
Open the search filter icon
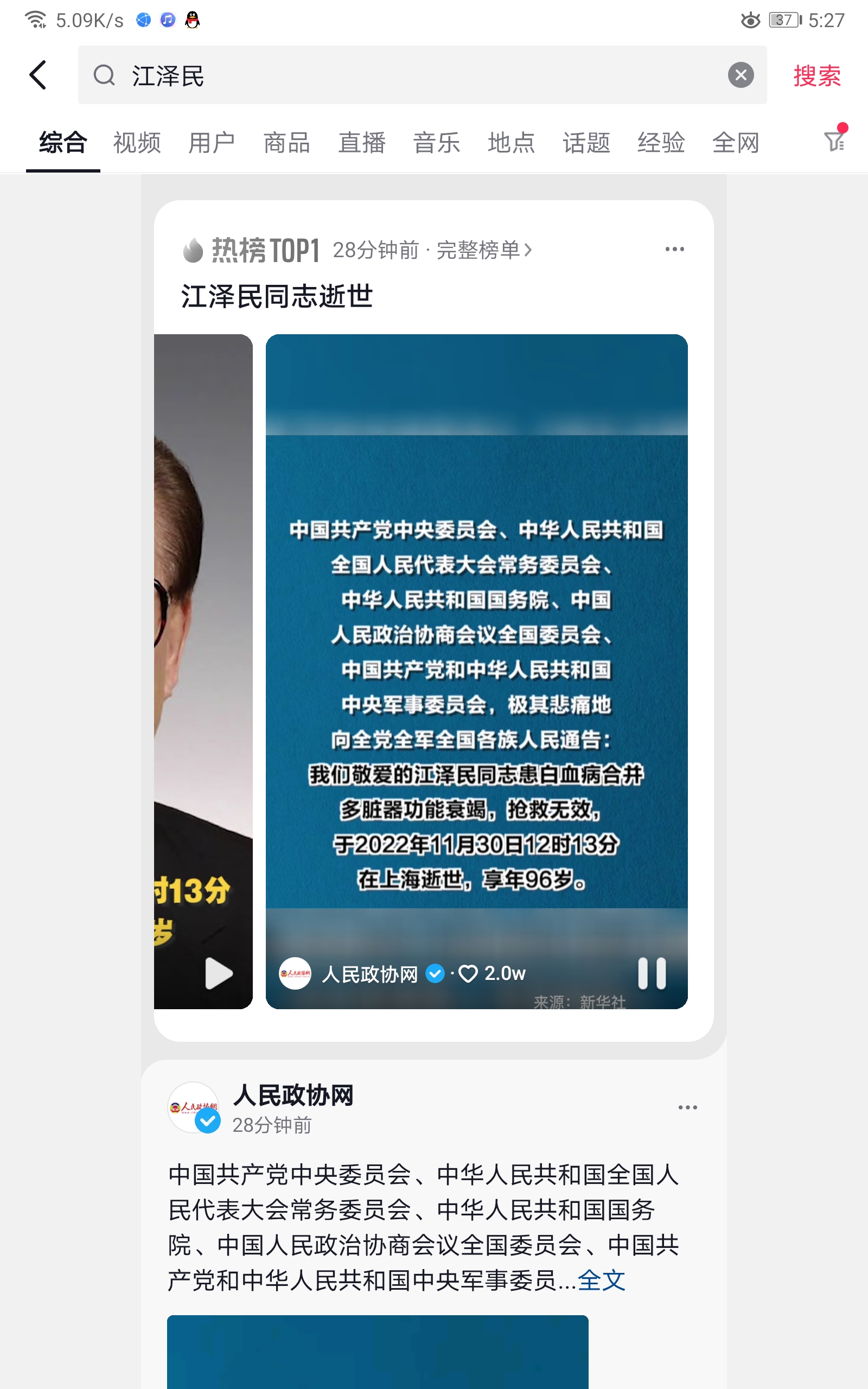point(834,140)
